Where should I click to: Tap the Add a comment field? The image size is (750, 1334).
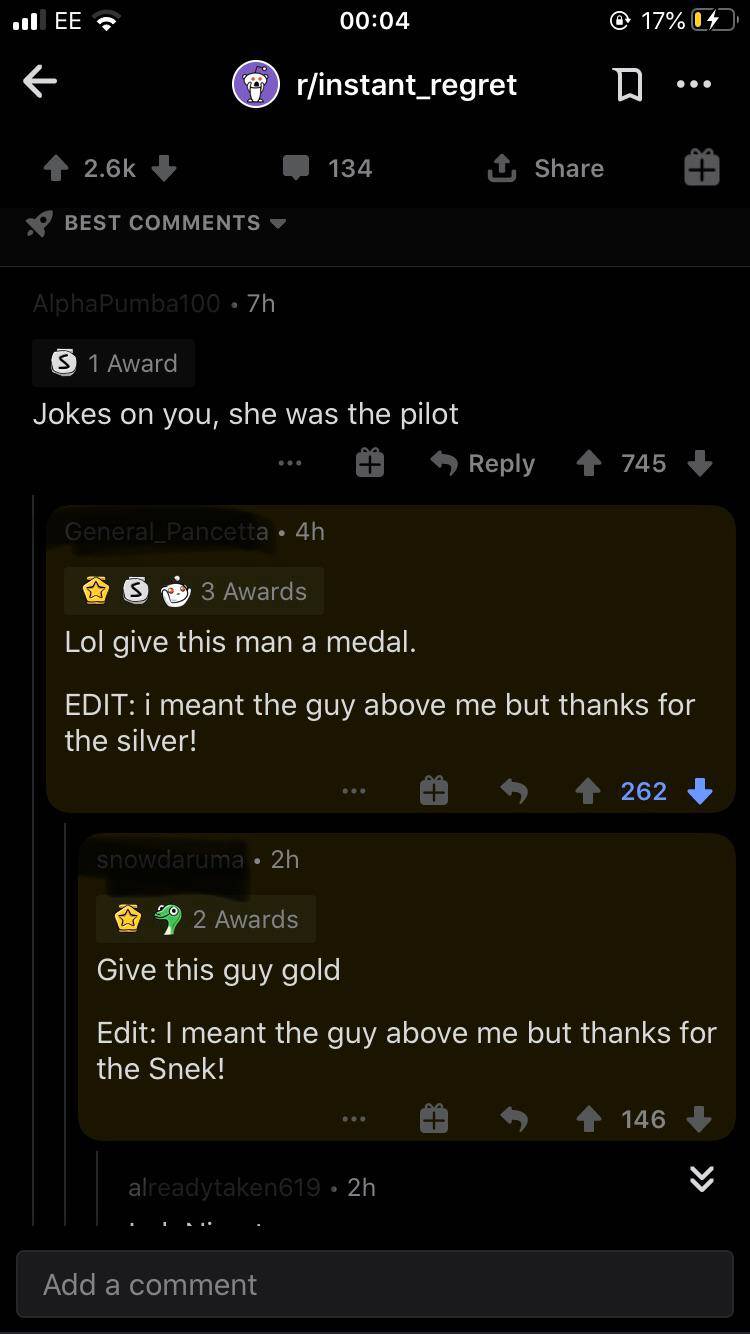tap(375, 1284)
